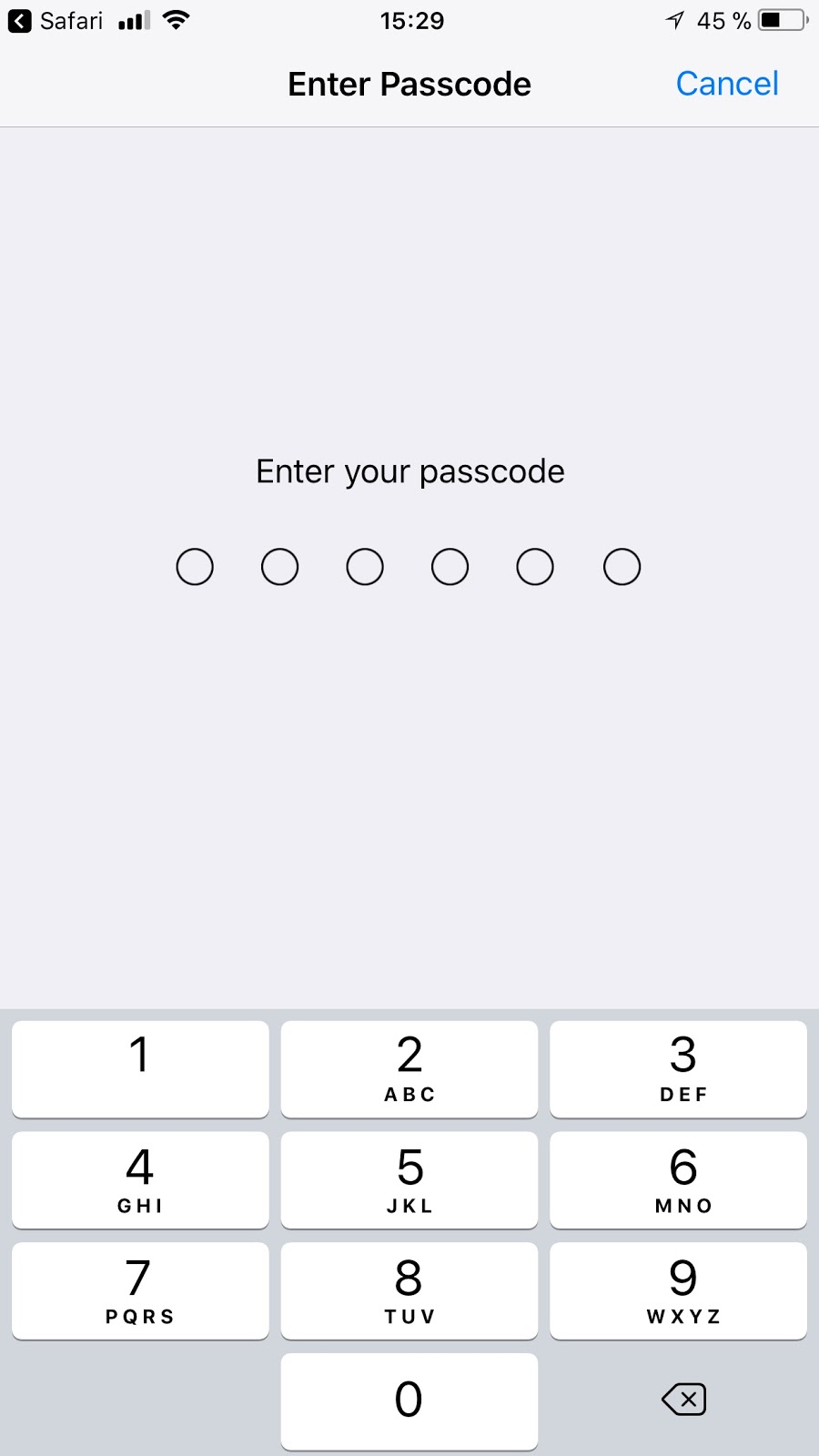
Task: Delete last digit with backspace key
Action: (x=683, y=1399)
